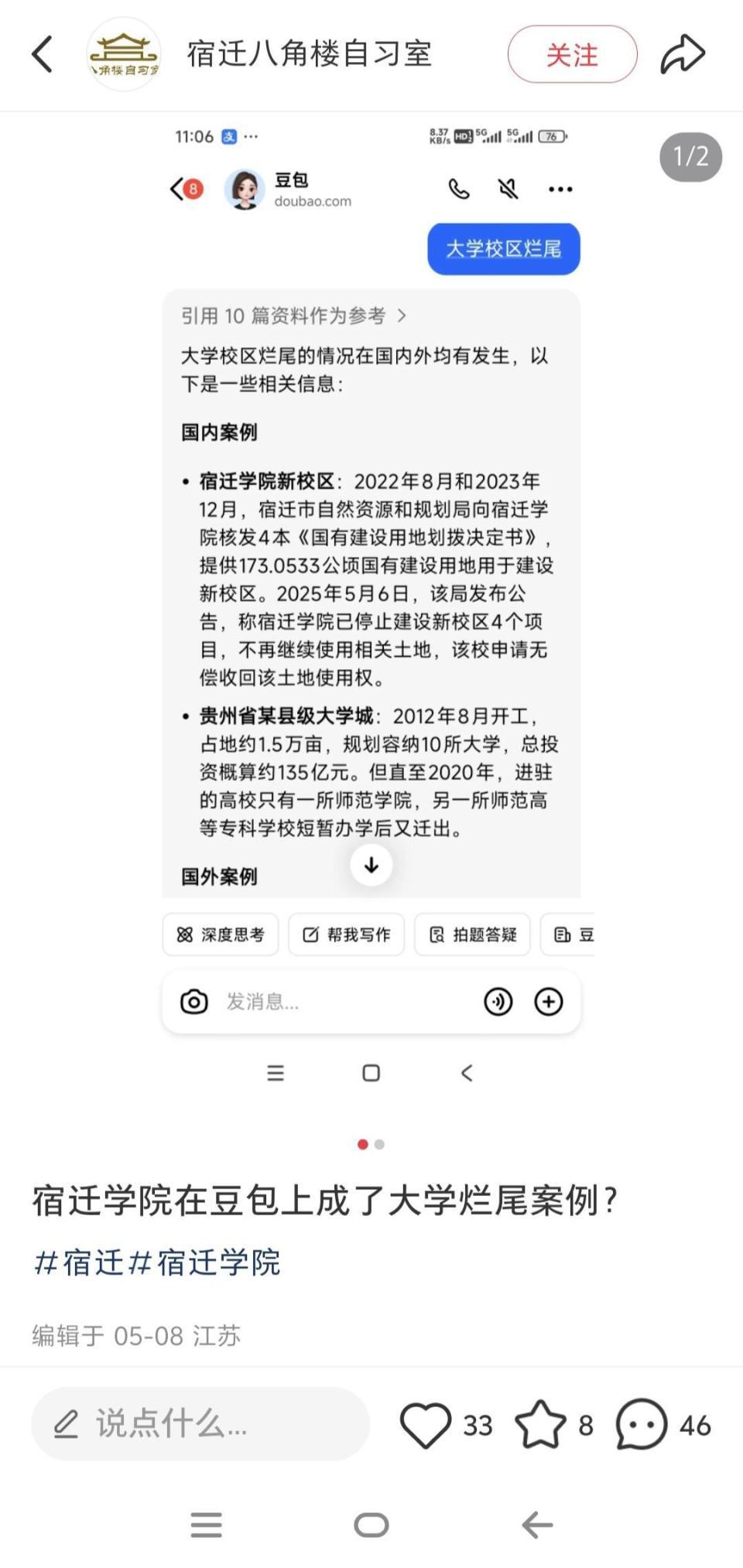
Task: Open system recent apps menu
Action: (x=207, y=1525)
